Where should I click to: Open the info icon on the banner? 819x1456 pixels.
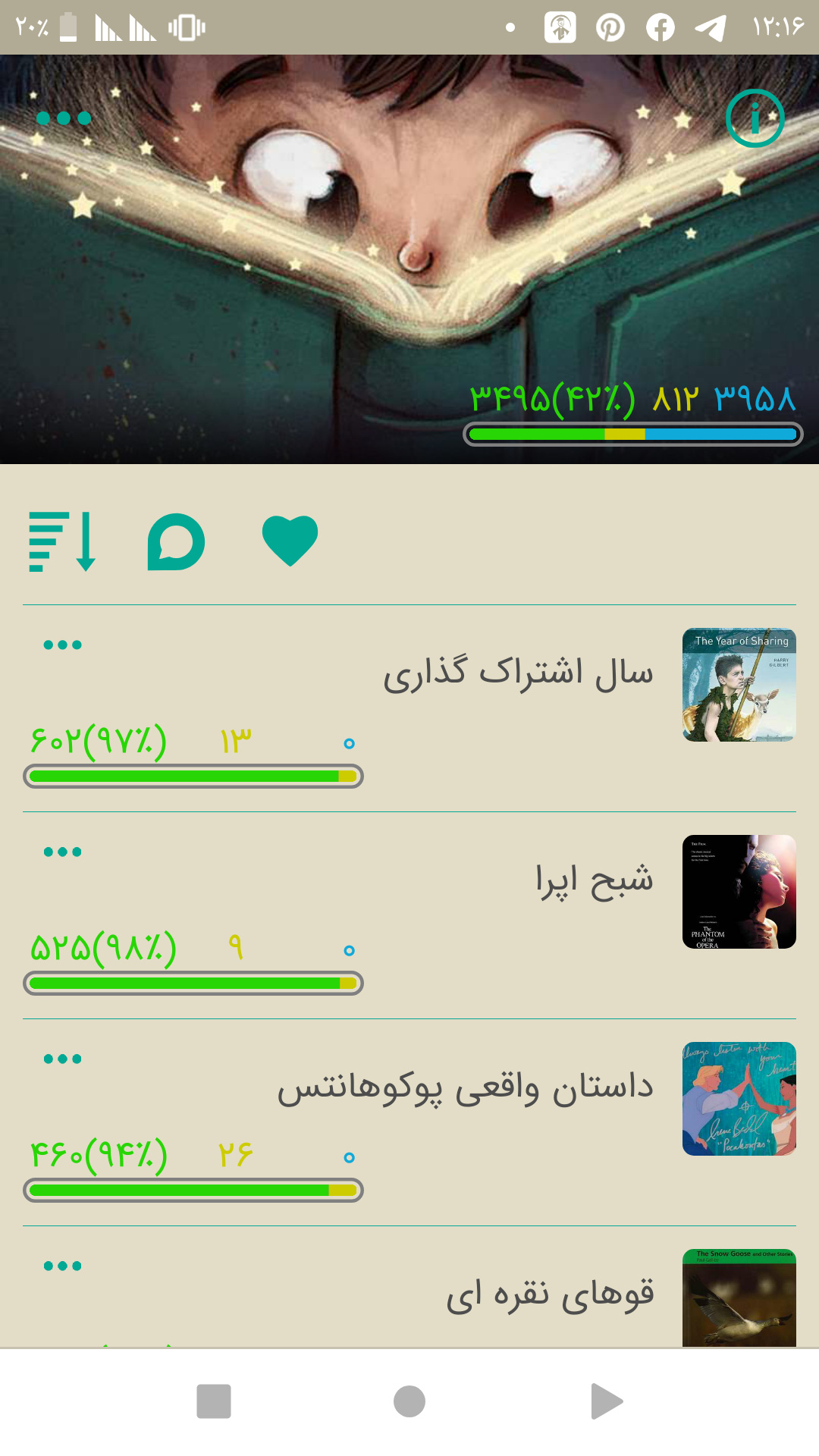[x=755, y=118]
